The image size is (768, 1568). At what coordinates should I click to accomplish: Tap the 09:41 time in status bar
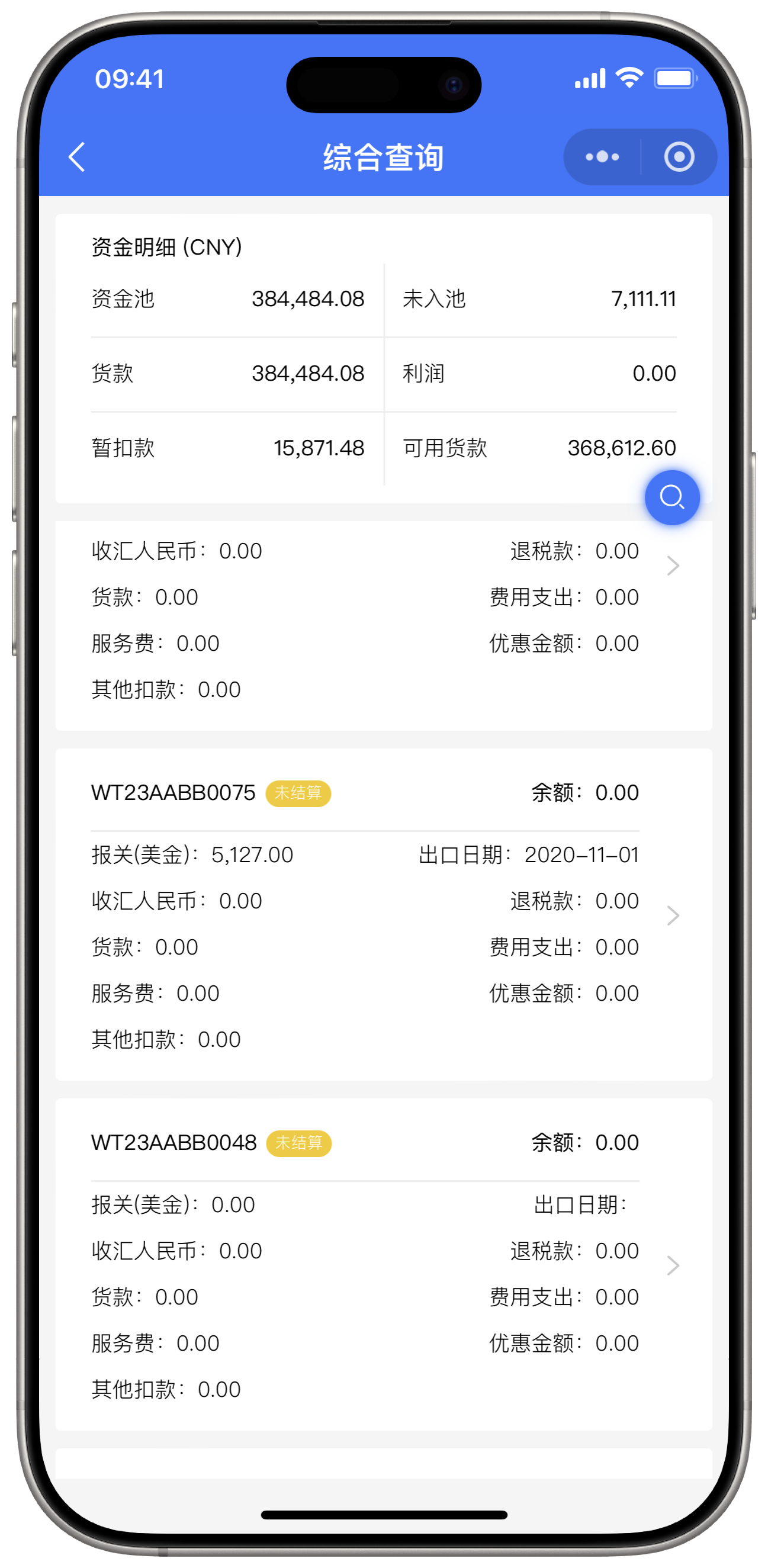coord(130,78)
